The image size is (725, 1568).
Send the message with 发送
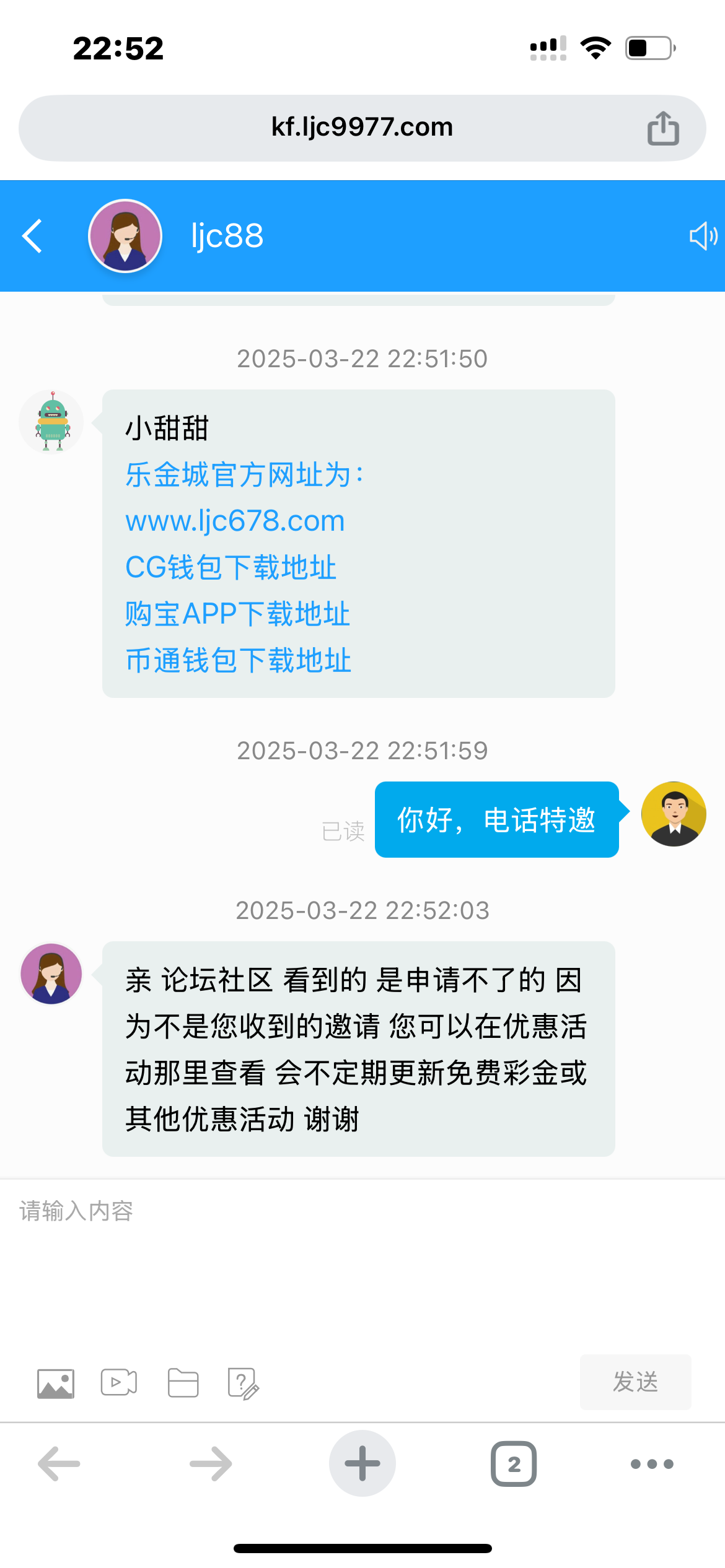635,1382
